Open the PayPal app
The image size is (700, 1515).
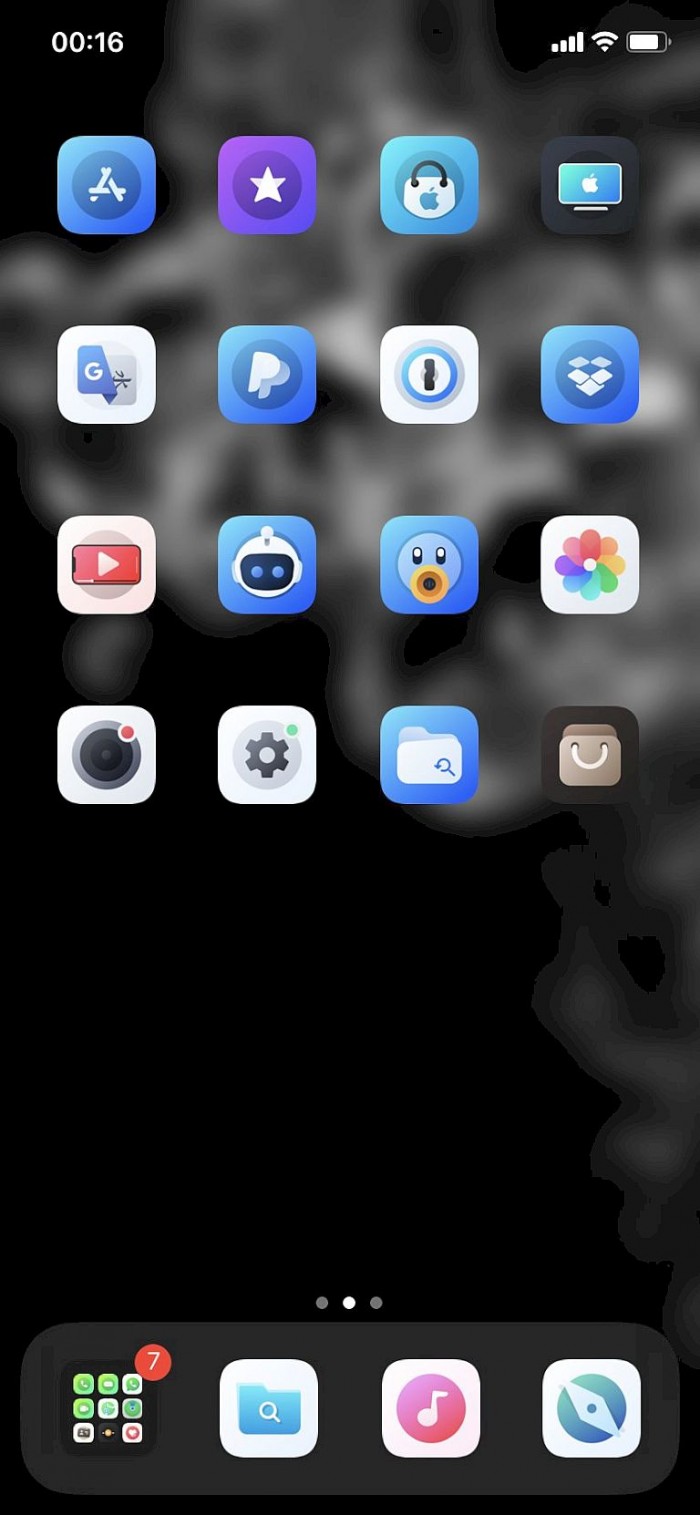[267, 375]
